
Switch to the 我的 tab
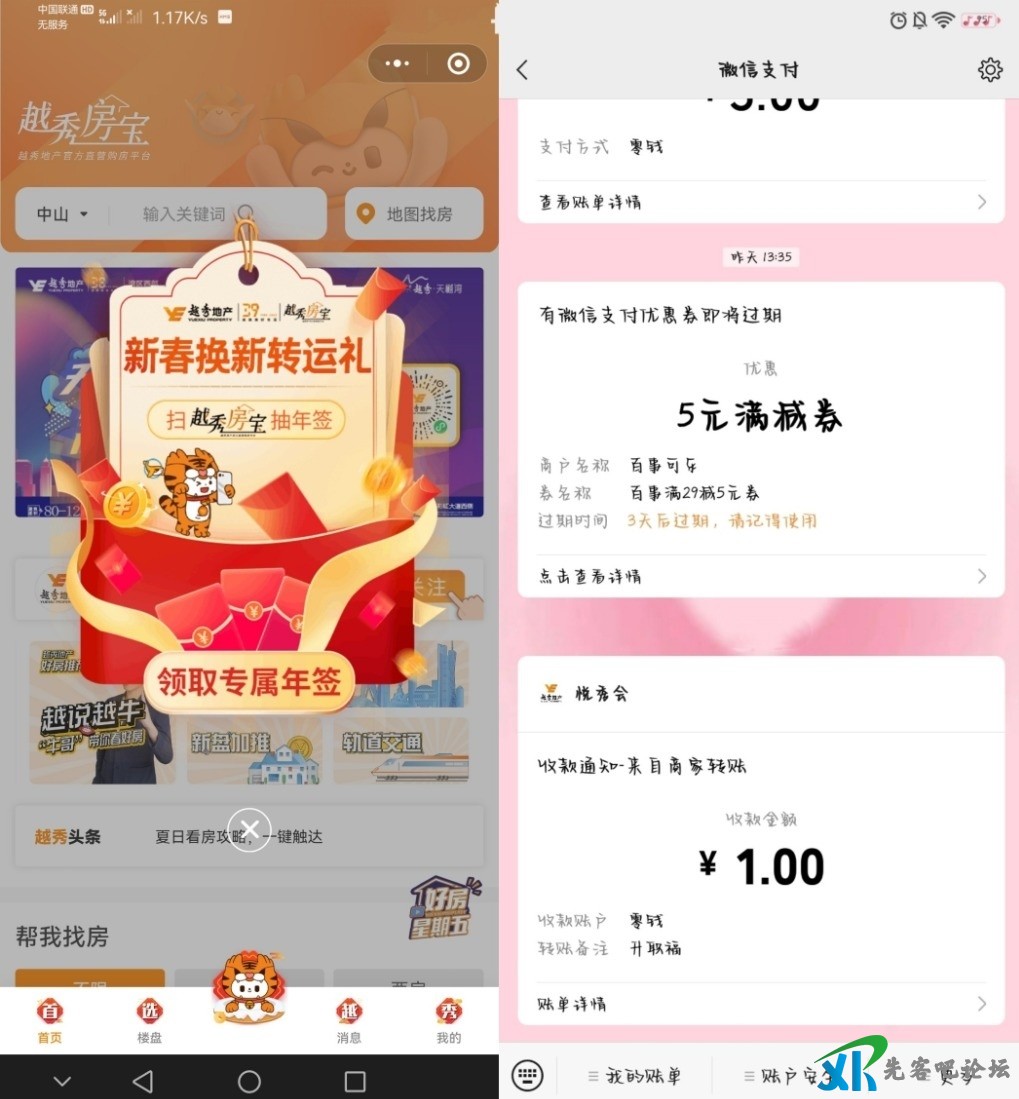448,1021
